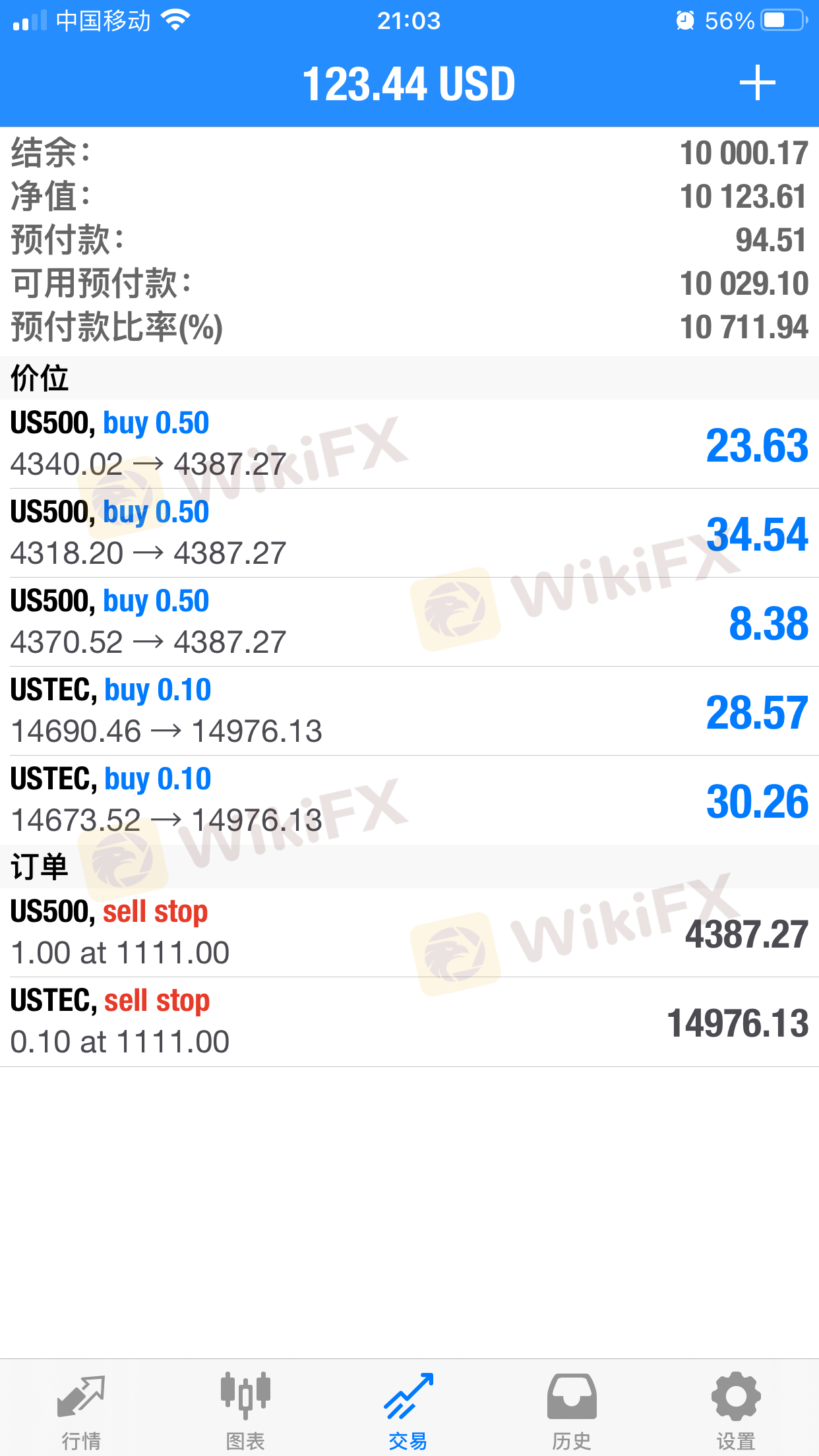819x1456 pixels.
Task: Tap the plus icon for a new order
Action: (757, 84)
